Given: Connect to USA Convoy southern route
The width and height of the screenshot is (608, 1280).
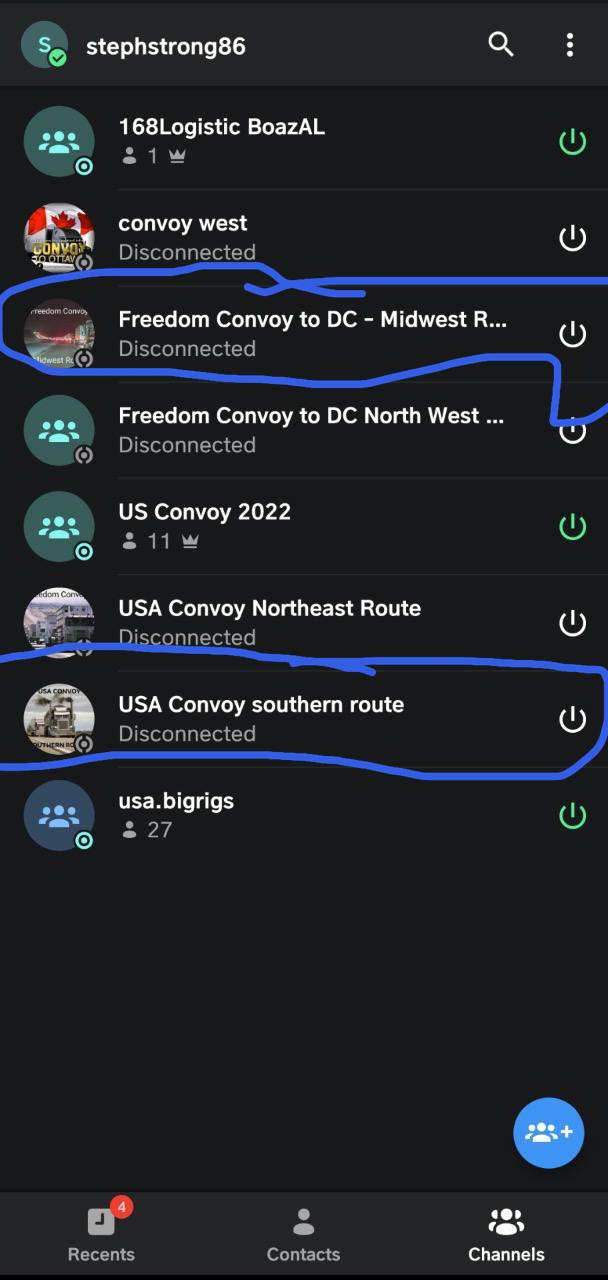Looking at the screenshot, I should coord(572,719).
